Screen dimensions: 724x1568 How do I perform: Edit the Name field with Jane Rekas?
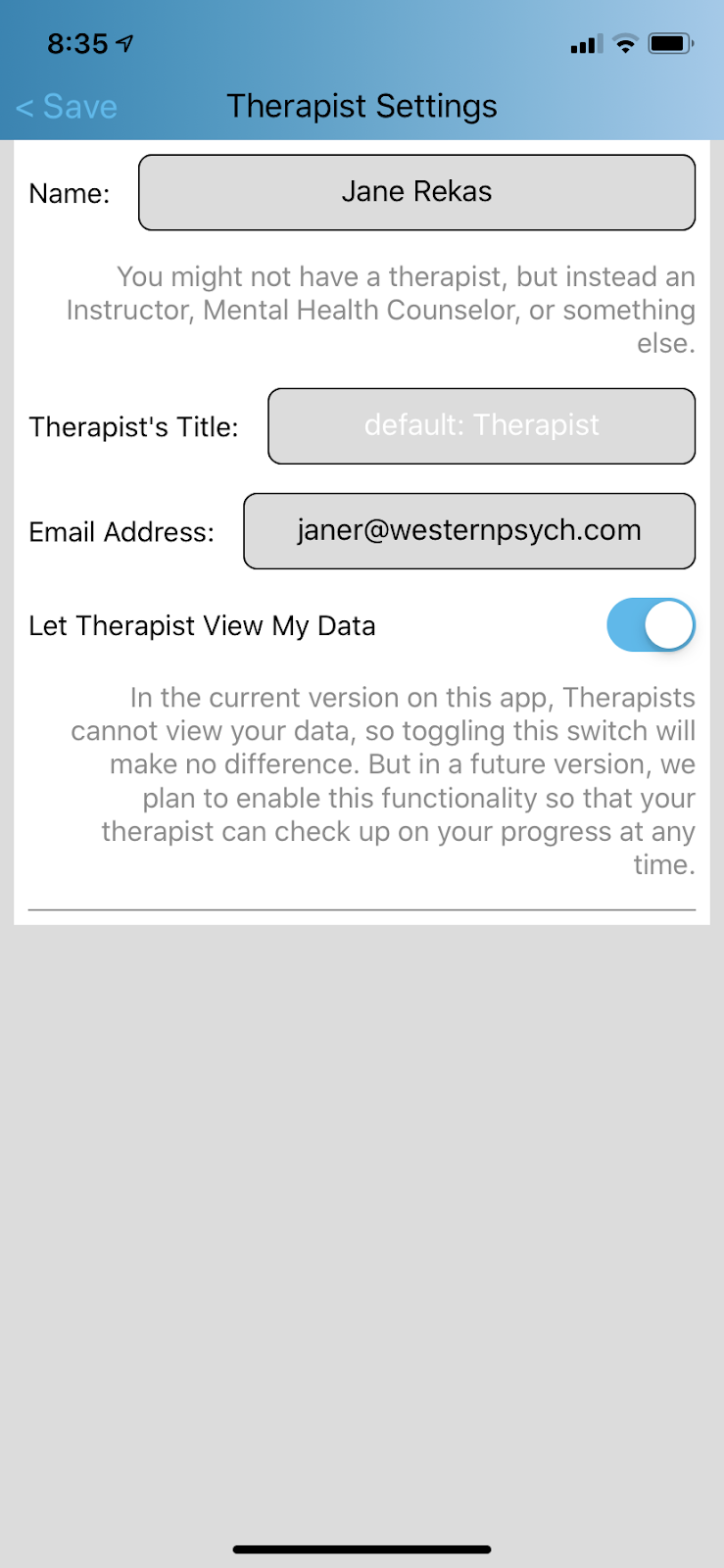pyautogui.click(x=416, y=192)
